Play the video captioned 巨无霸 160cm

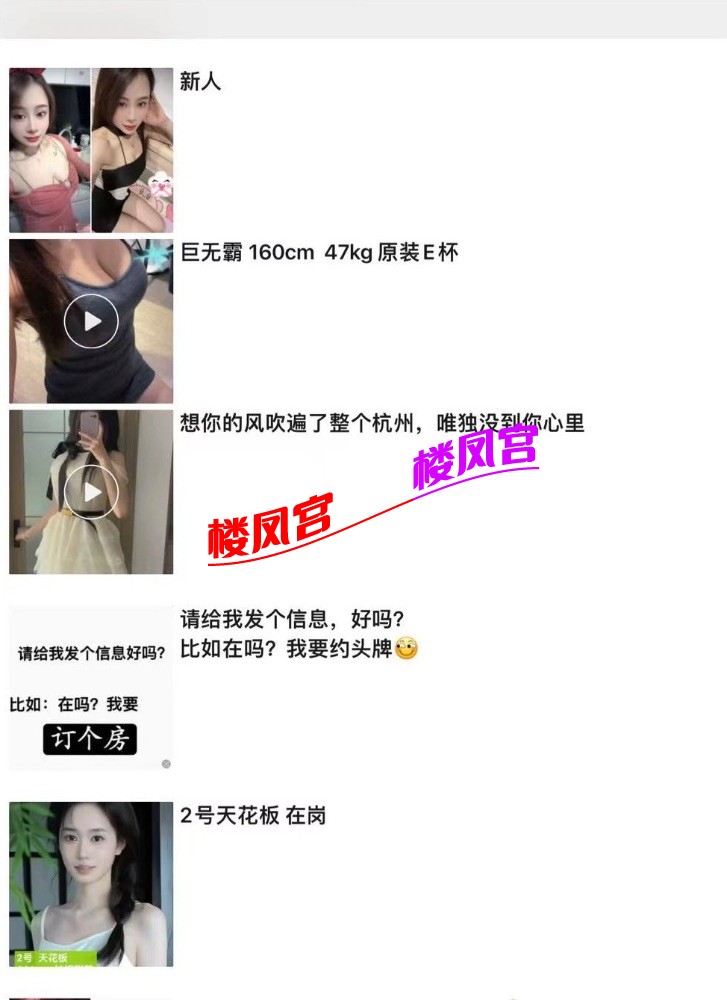[x=91, y=321]
